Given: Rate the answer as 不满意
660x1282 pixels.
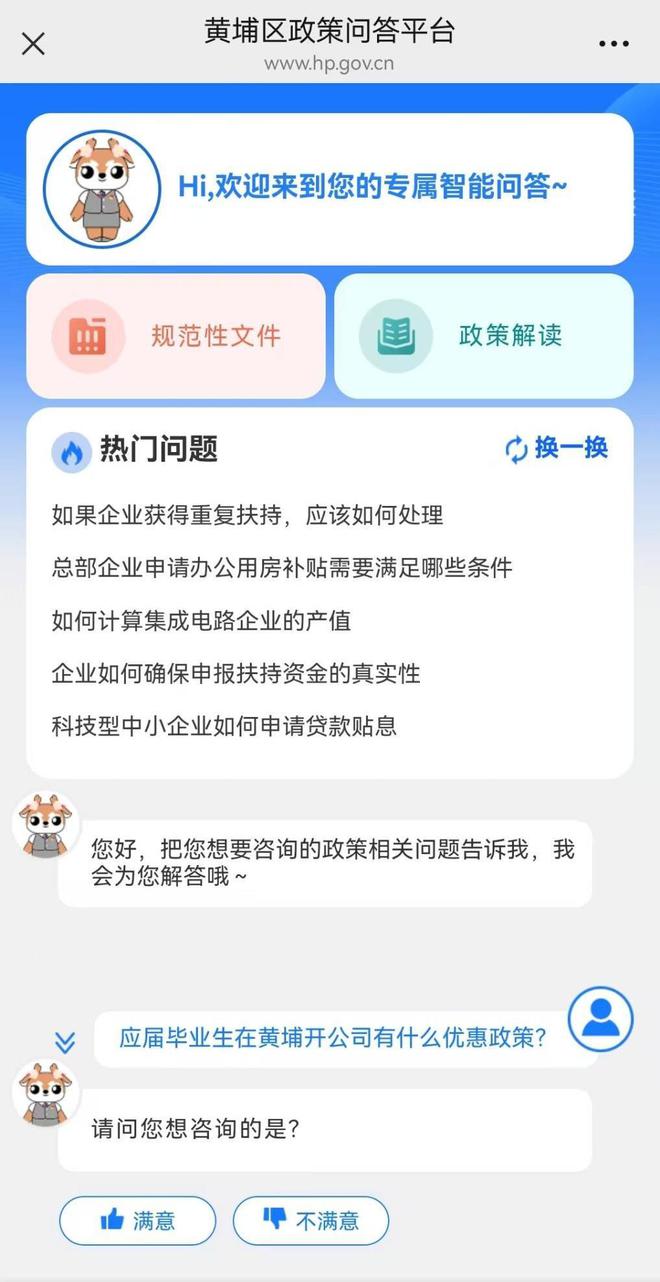Looking at the screenshot, I should tap(311, 1220).
